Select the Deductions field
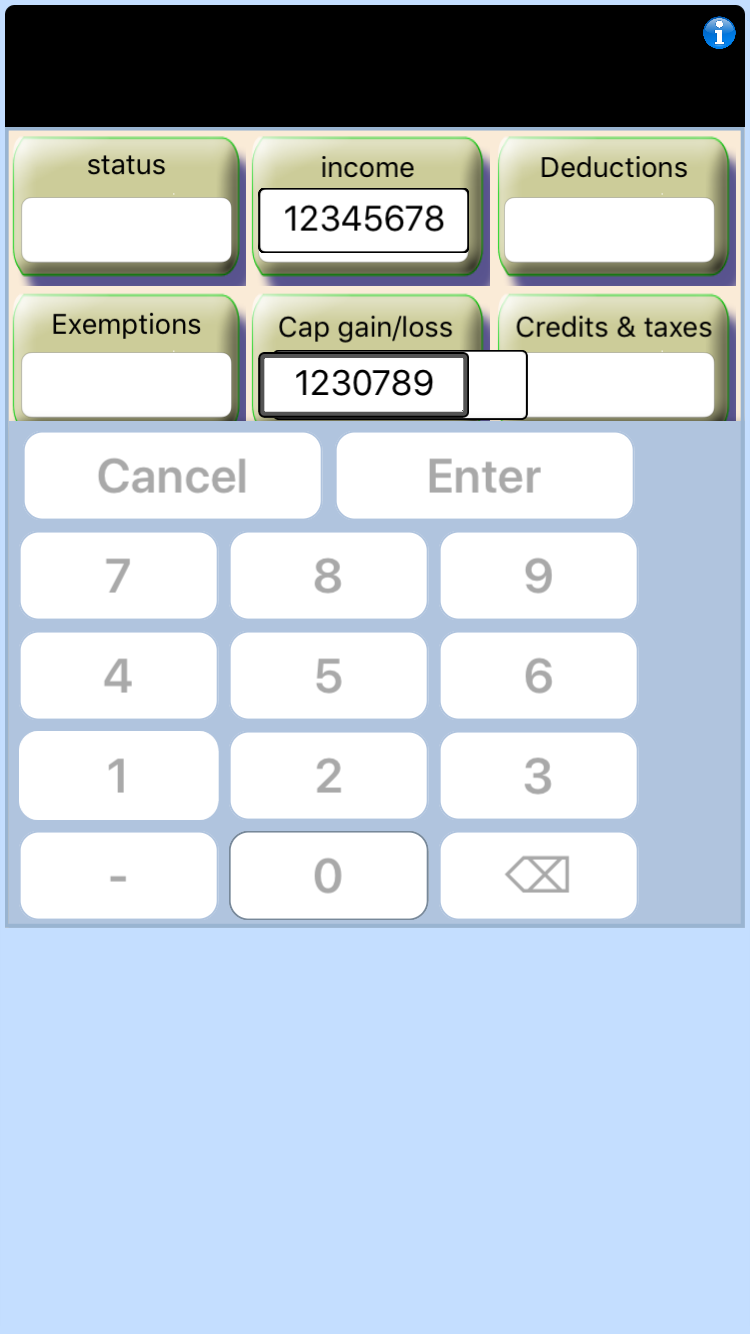This screenshot has width=750, height=1334. point(609,230)
